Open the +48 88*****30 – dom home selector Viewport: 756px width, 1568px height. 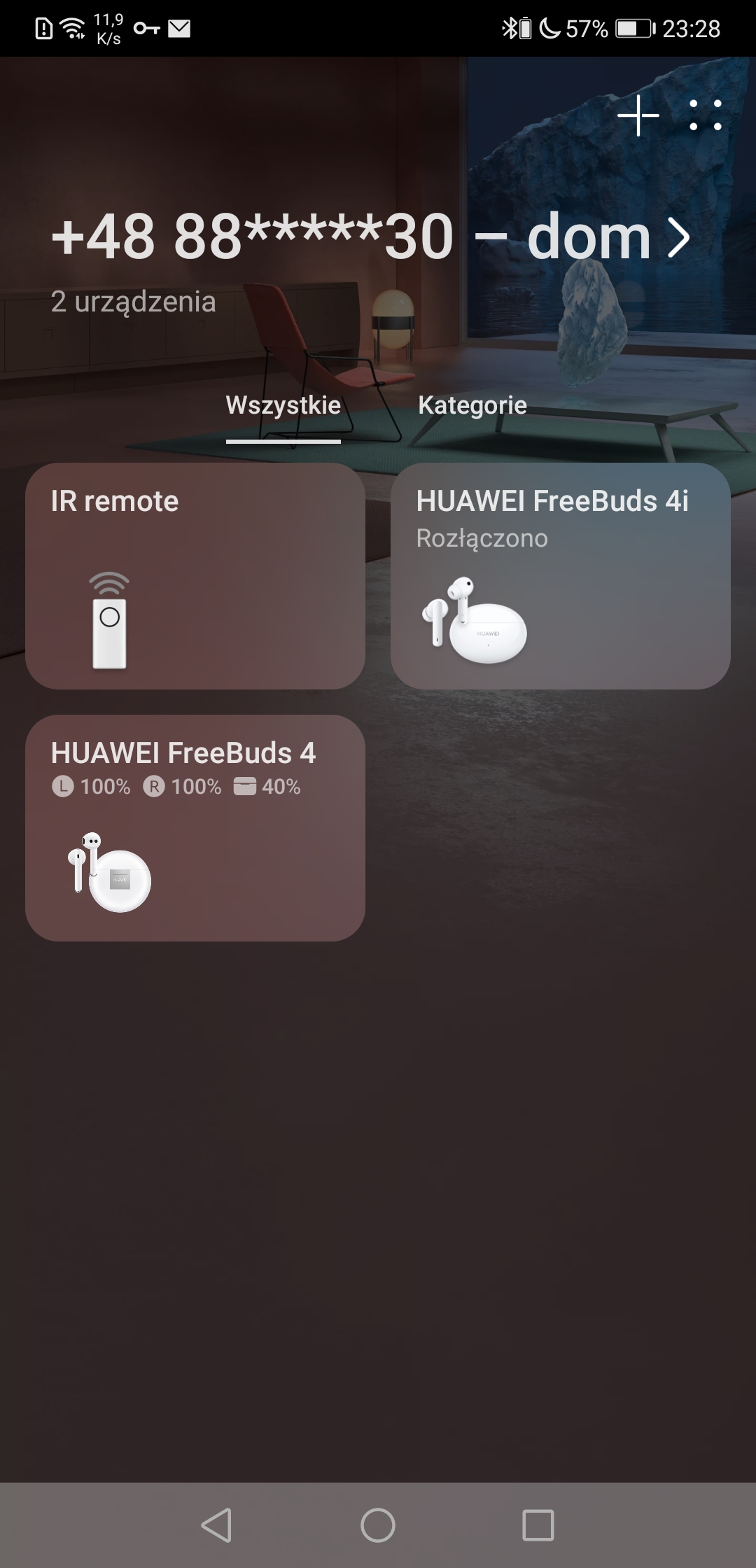[371, 237]
